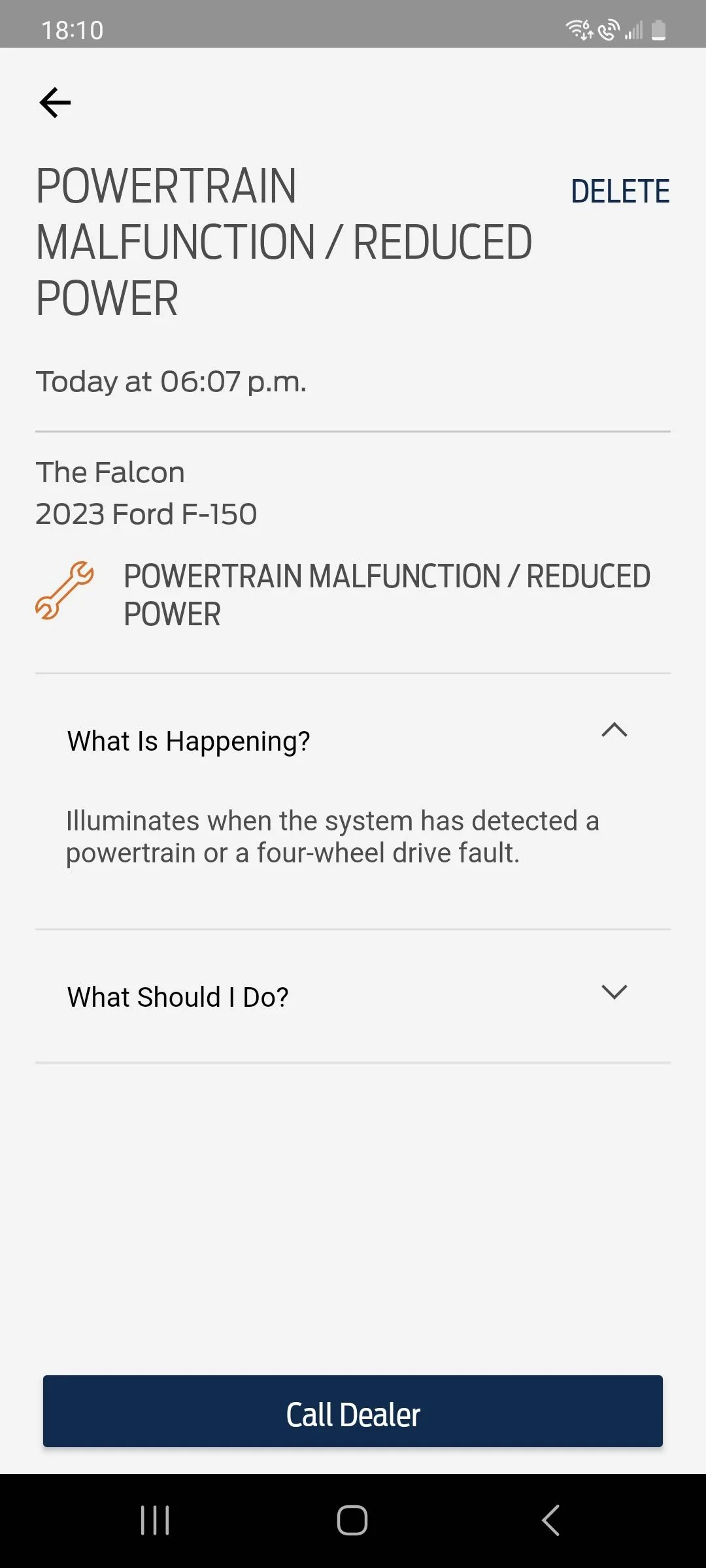The width and height of the screenshot is (706, 1568).
Task: Delete this powertrain malfunction alert
Action: (620, 191)
